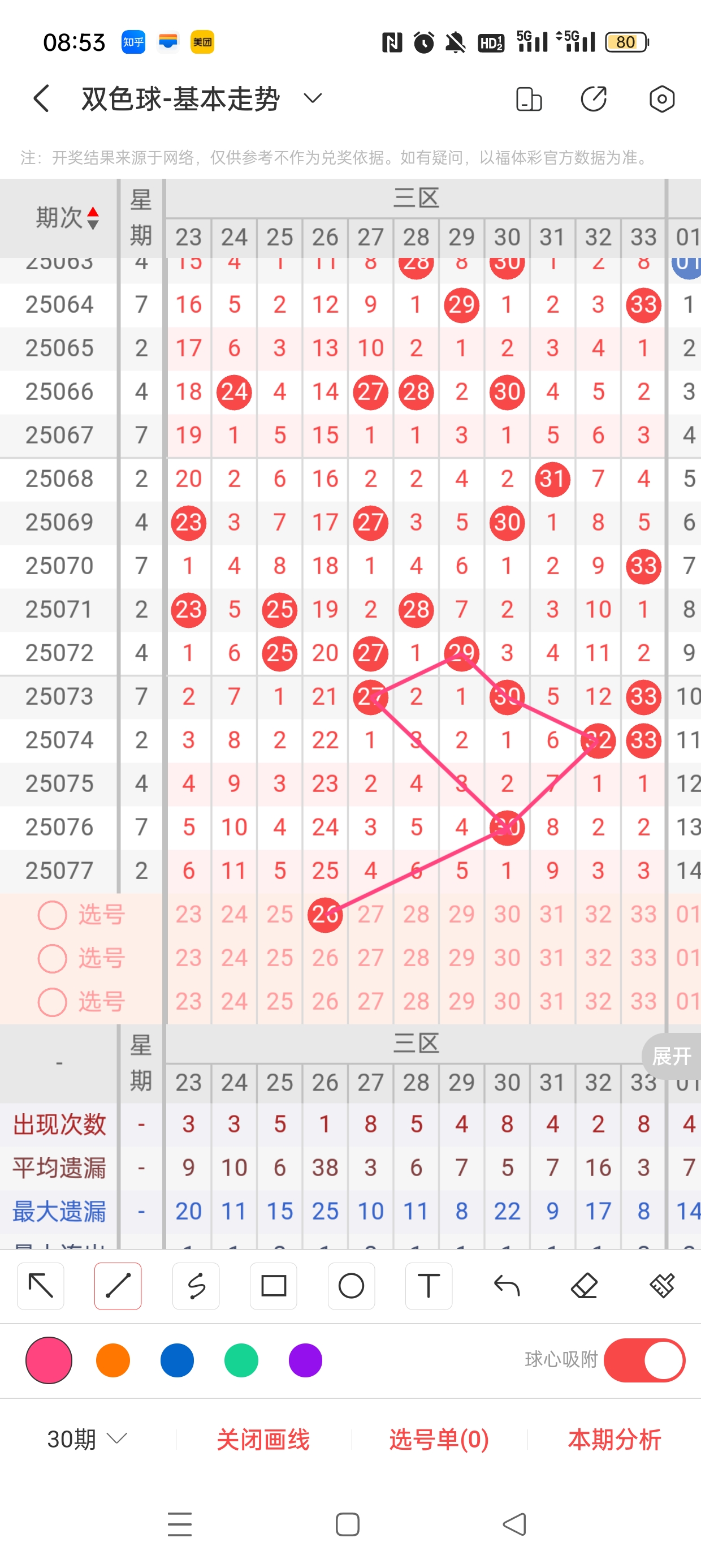The image size is (701, 1568).
Task: Open the 30期 period count dropdown
Action: pyautogui.click(x=87, y=1439)
